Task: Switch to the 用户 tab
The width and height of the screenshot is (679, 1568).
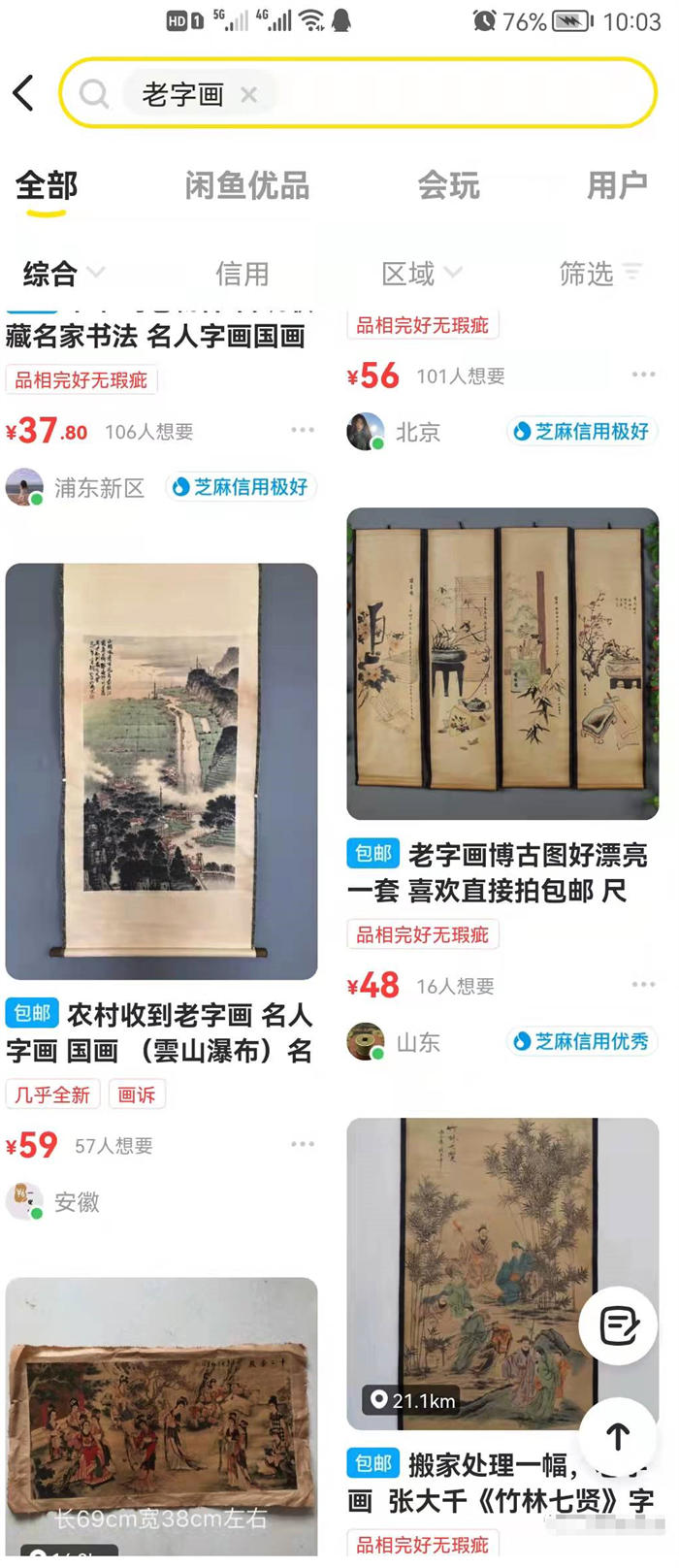Action: (617, 185)
